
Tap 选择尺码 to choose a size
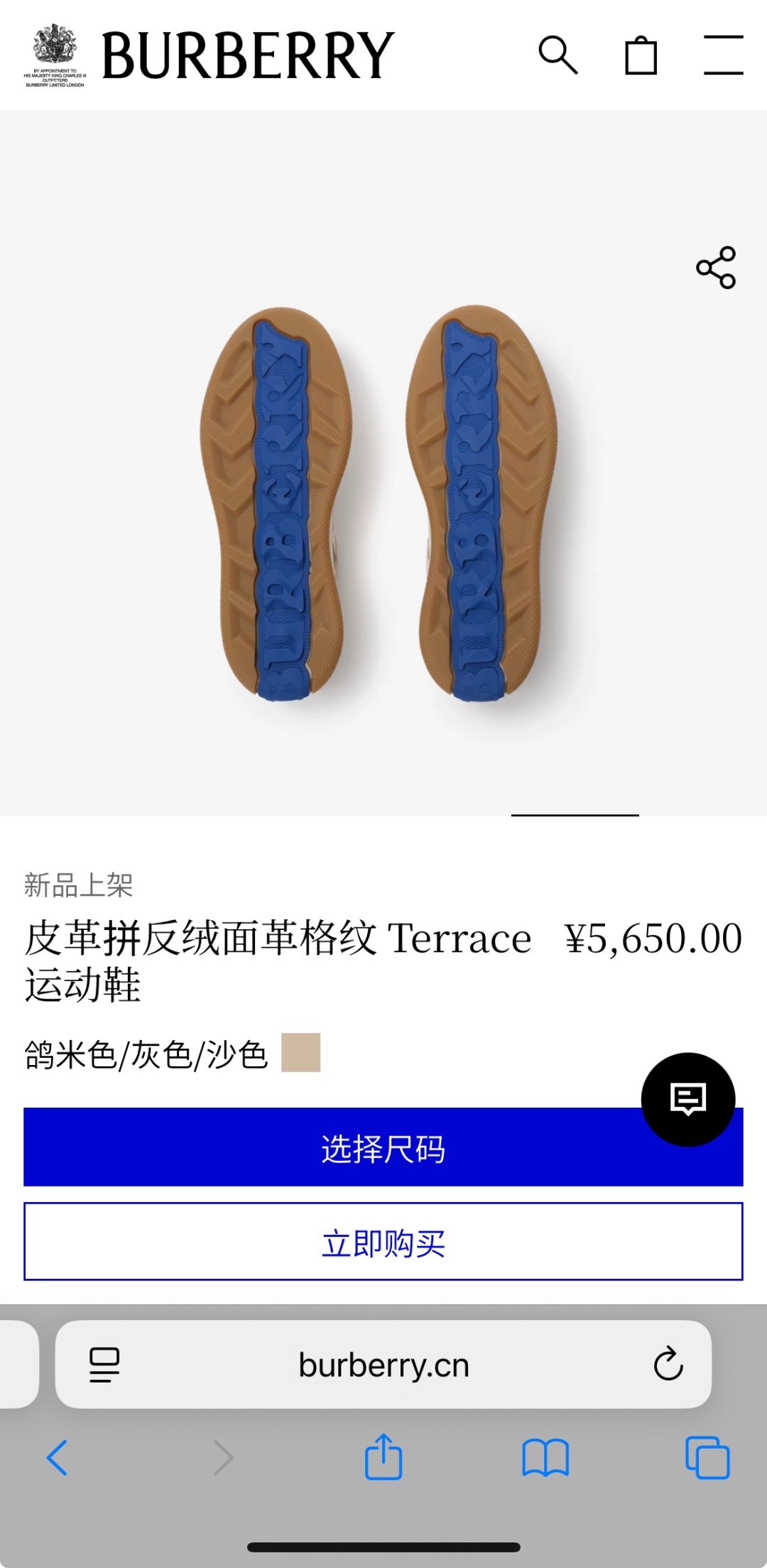click(383, 1147)
